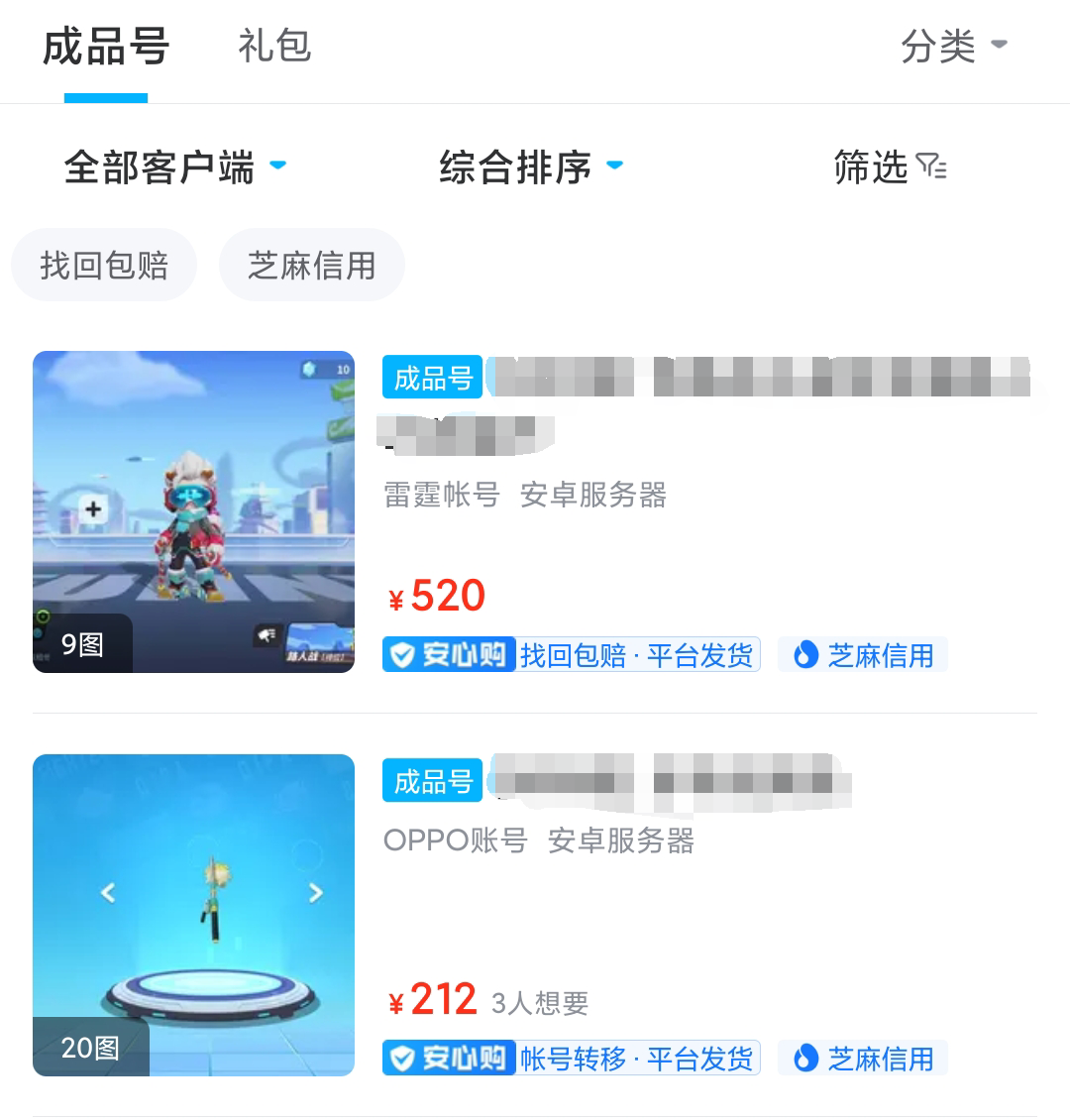Switch to the 礼包 tab
The image size is (1070, 1120).
[x=274, y=47]
